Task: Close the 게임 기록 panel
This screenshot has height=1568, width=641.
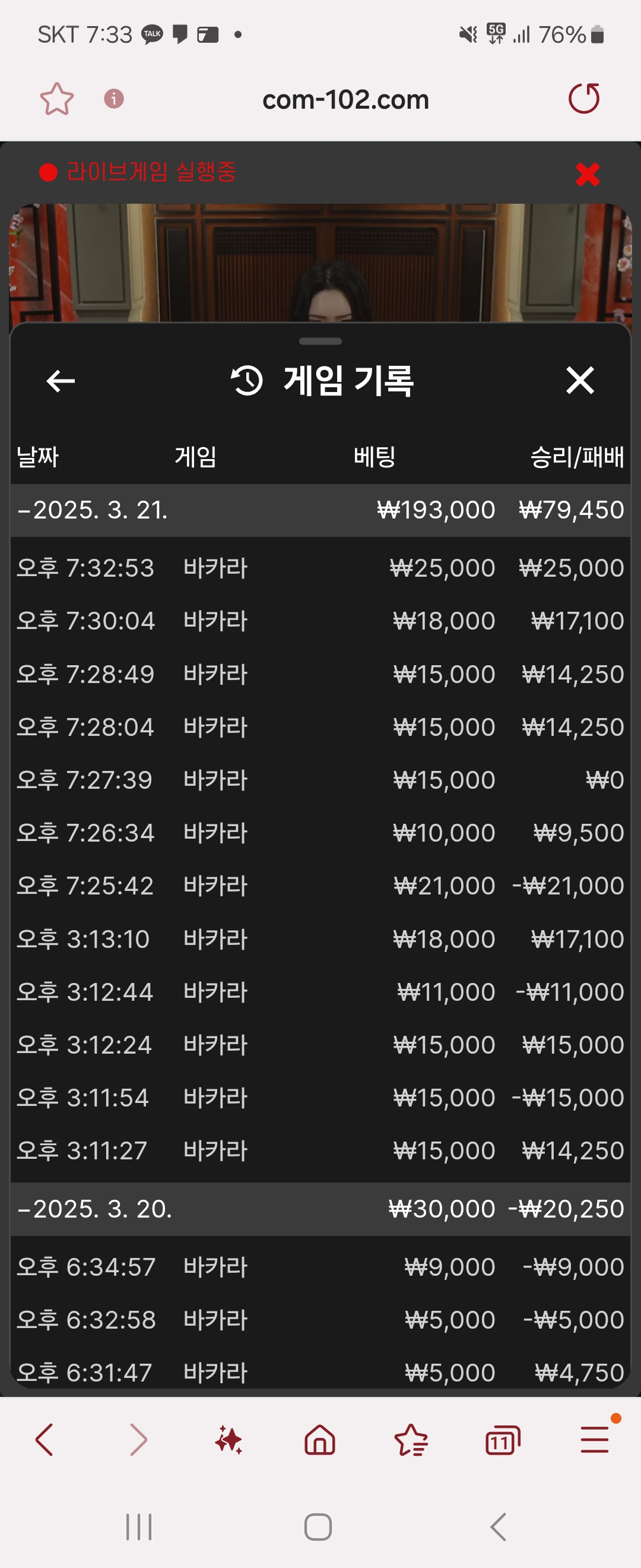Action: (x=580, y=381)
